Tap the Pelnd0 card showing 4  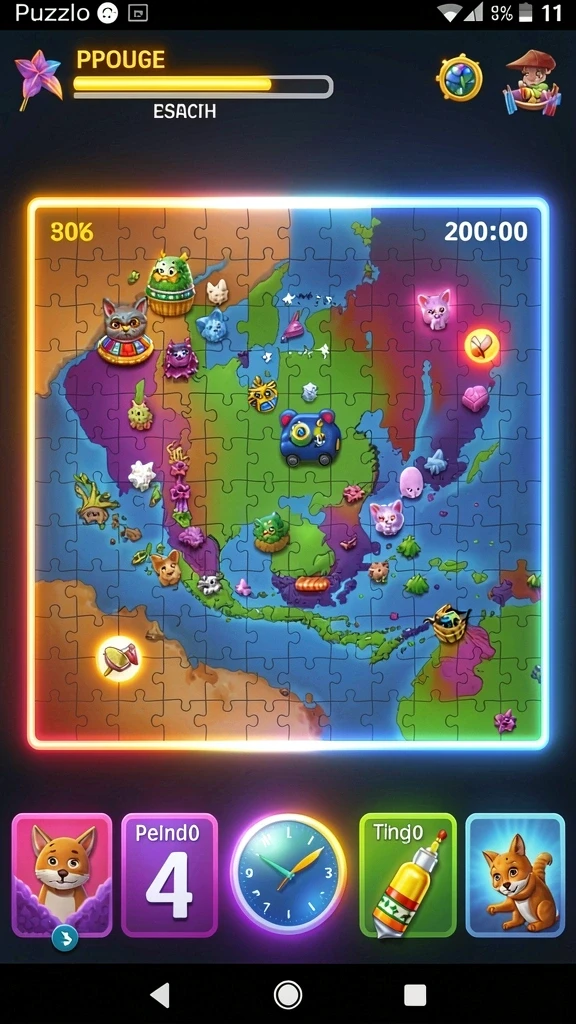169,875
